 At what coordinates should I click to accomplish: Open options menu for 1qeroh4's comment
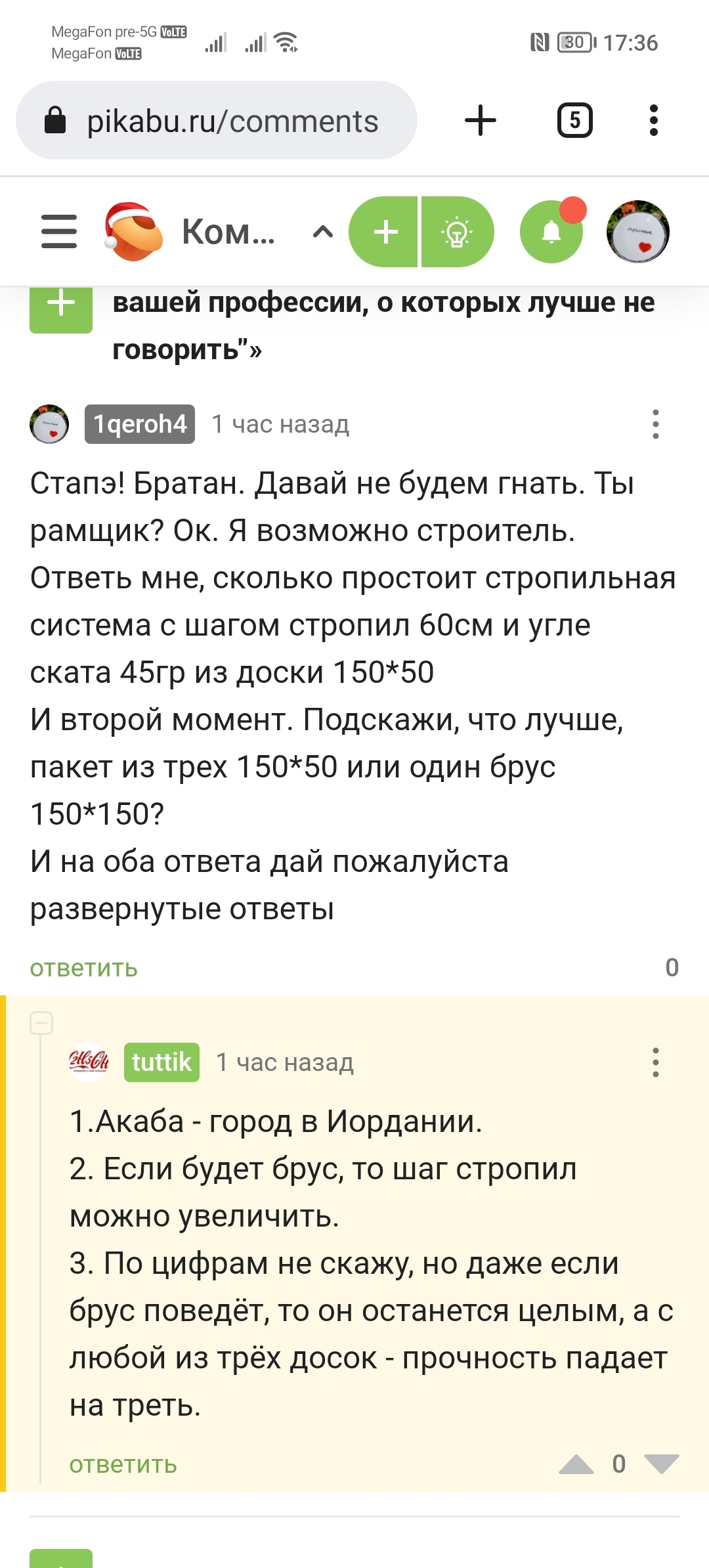point(655,424)
